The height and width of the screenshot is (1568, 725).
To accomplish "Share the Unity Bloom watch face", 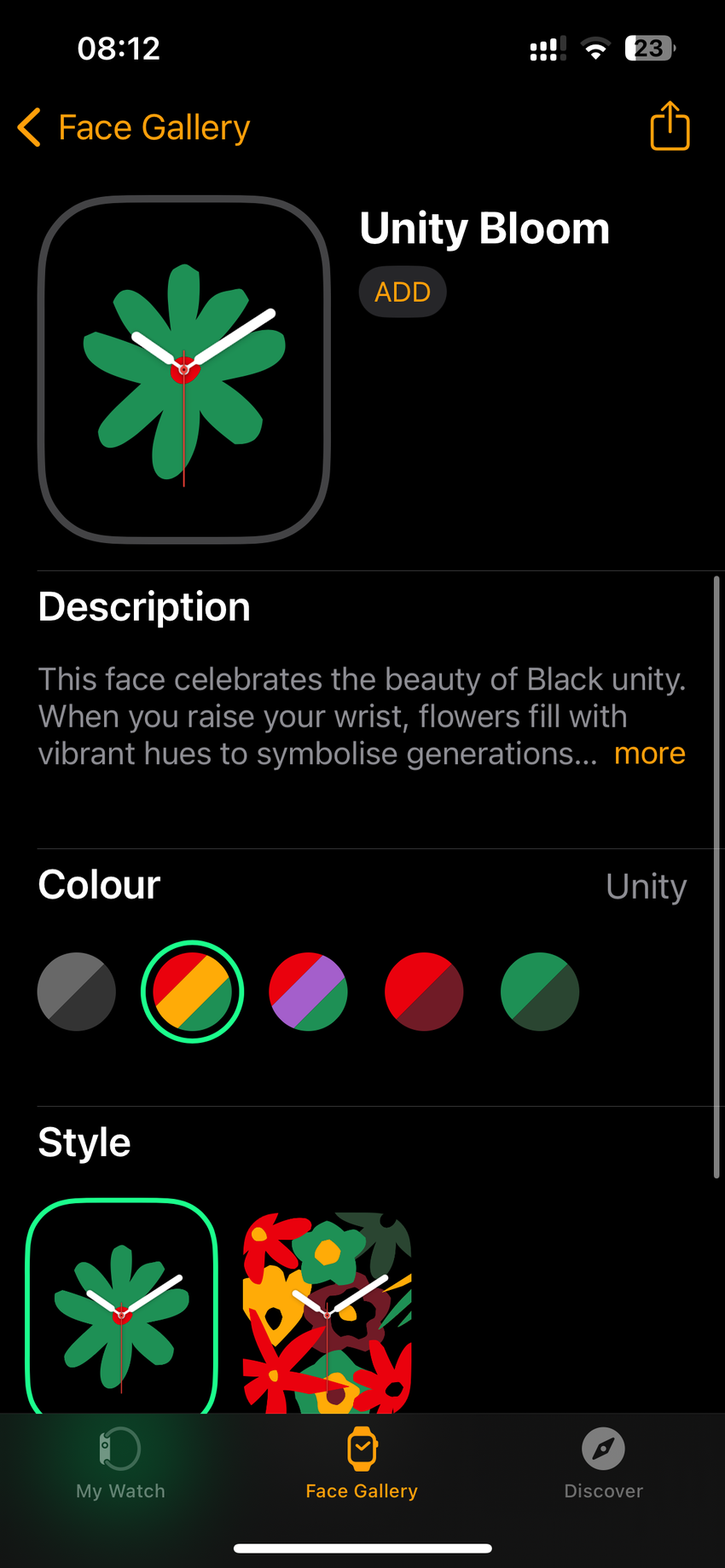I will [x=670, y=126].
